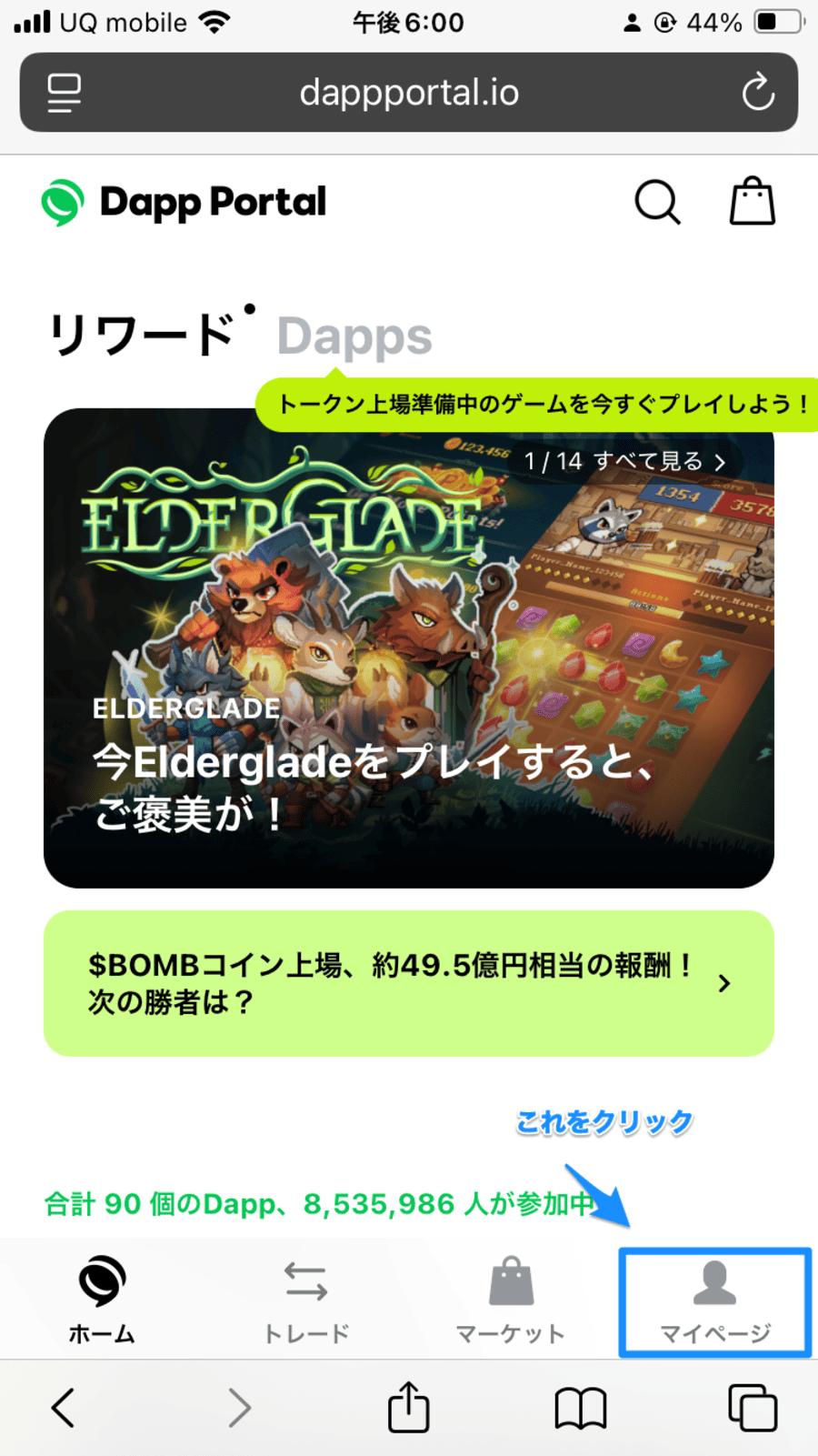
Task: Open the shopping bag icon in the header
Action: click(x=753, y=202)
